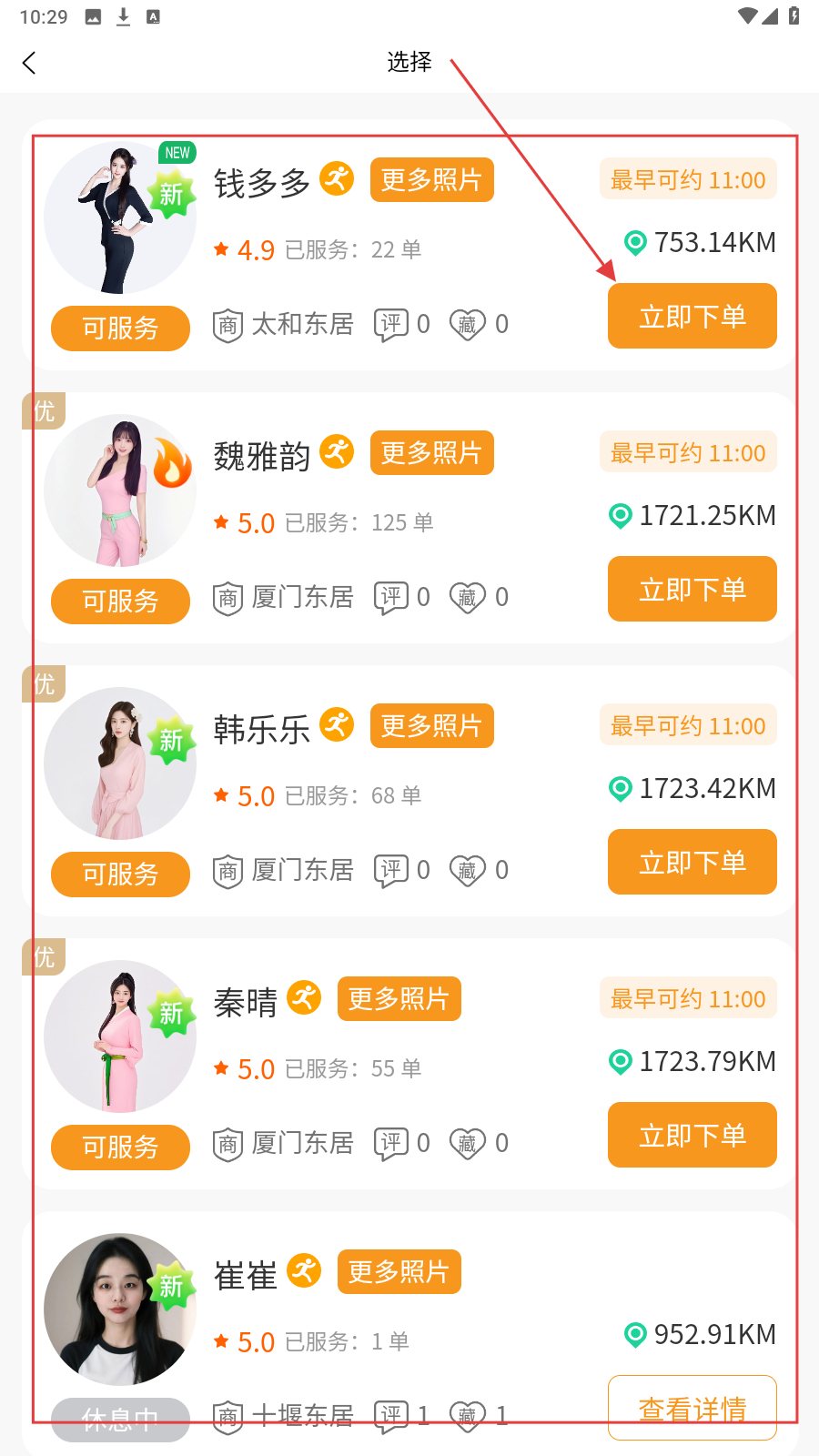View 更多照片 for 魏雅韵
This screenshot has height=1456, width=819.
pos(431,453)
